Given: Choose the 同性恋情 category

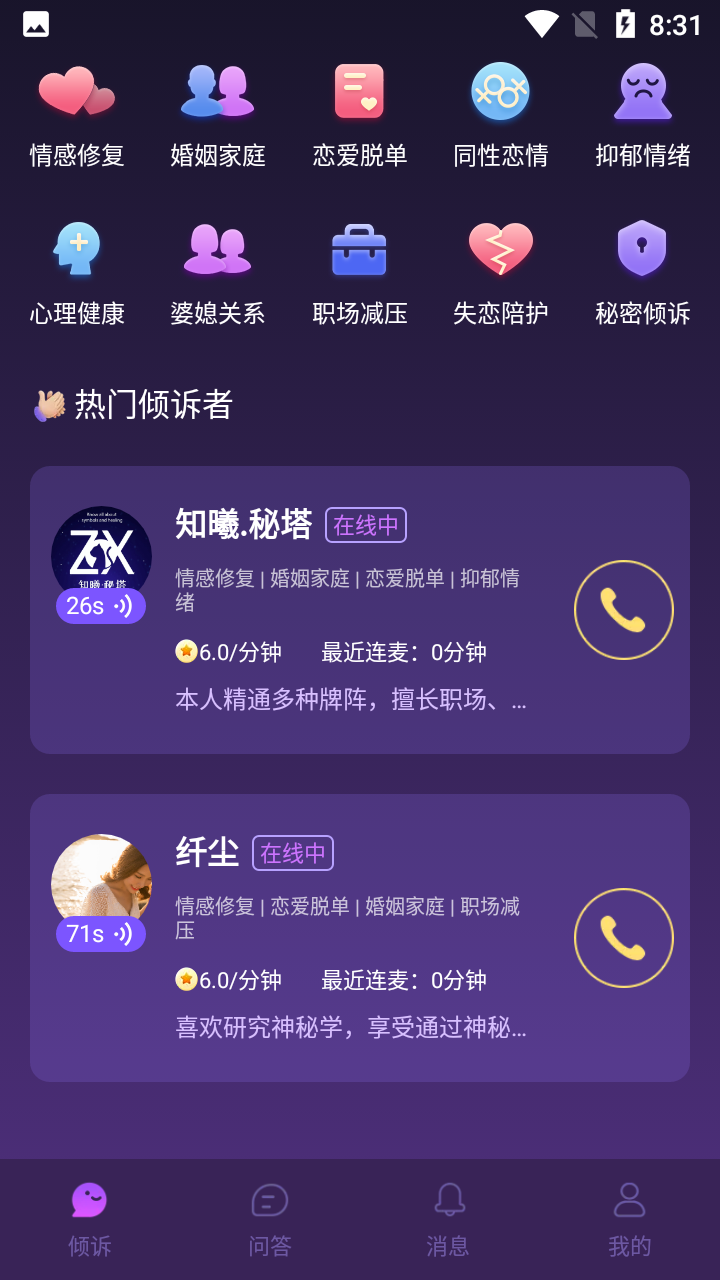Looking at the screenshot, I should pos(501,115).
